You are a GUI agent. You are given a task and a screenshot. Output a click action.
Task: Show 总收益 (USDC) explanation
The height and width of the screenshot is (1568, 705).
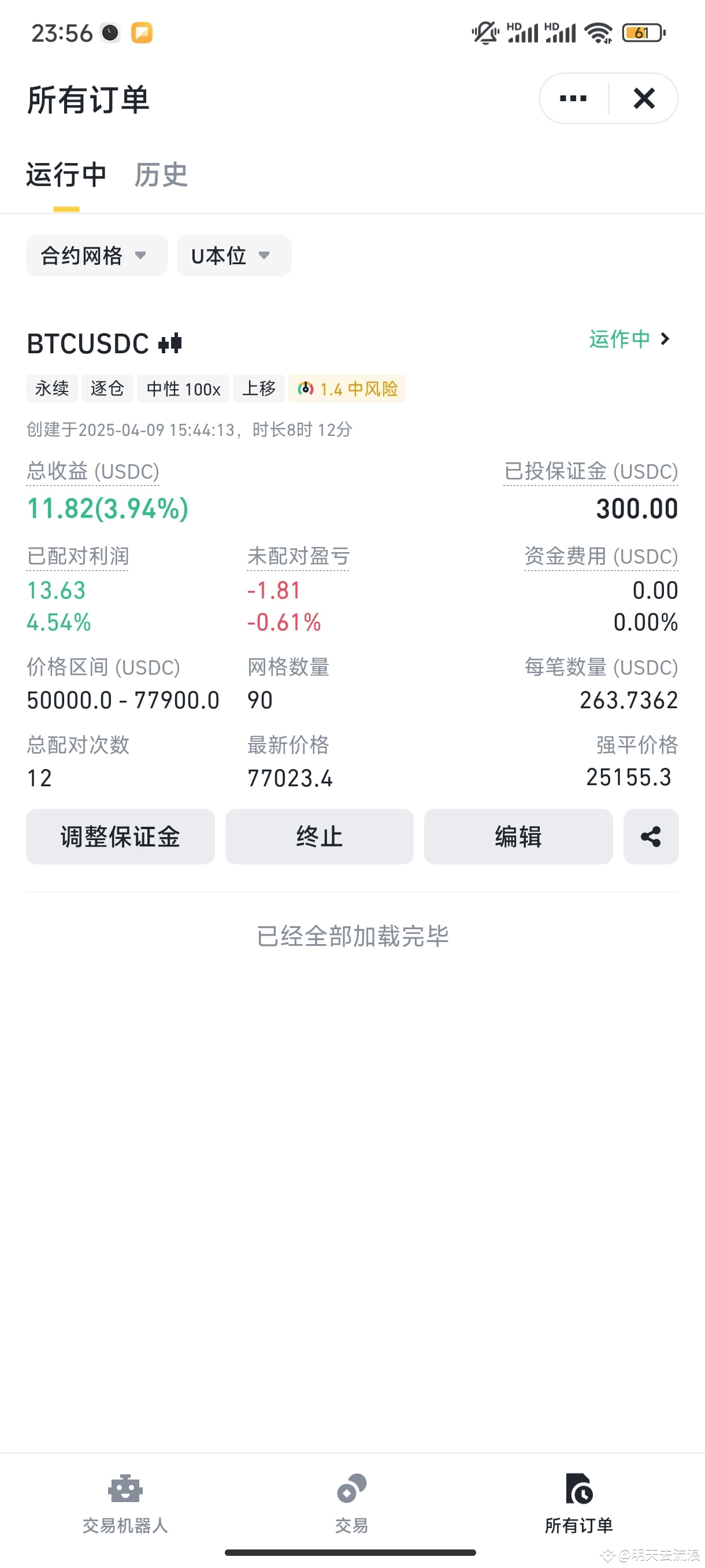tap(92, 472)
